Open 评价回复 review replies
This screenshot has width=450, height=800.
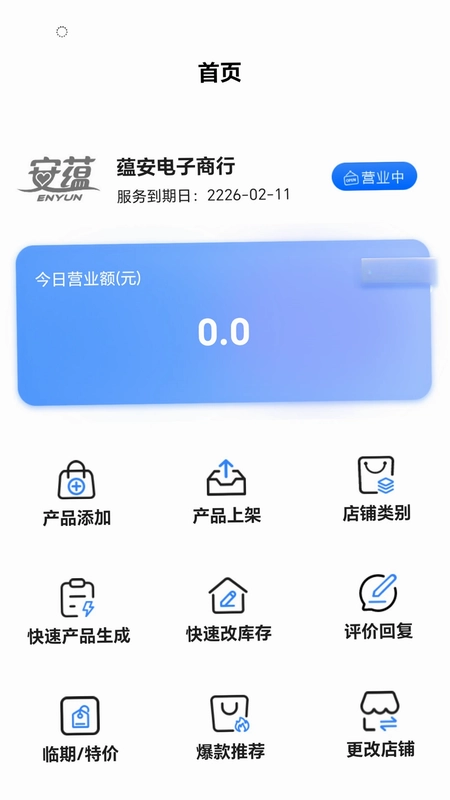coord(378,607)
